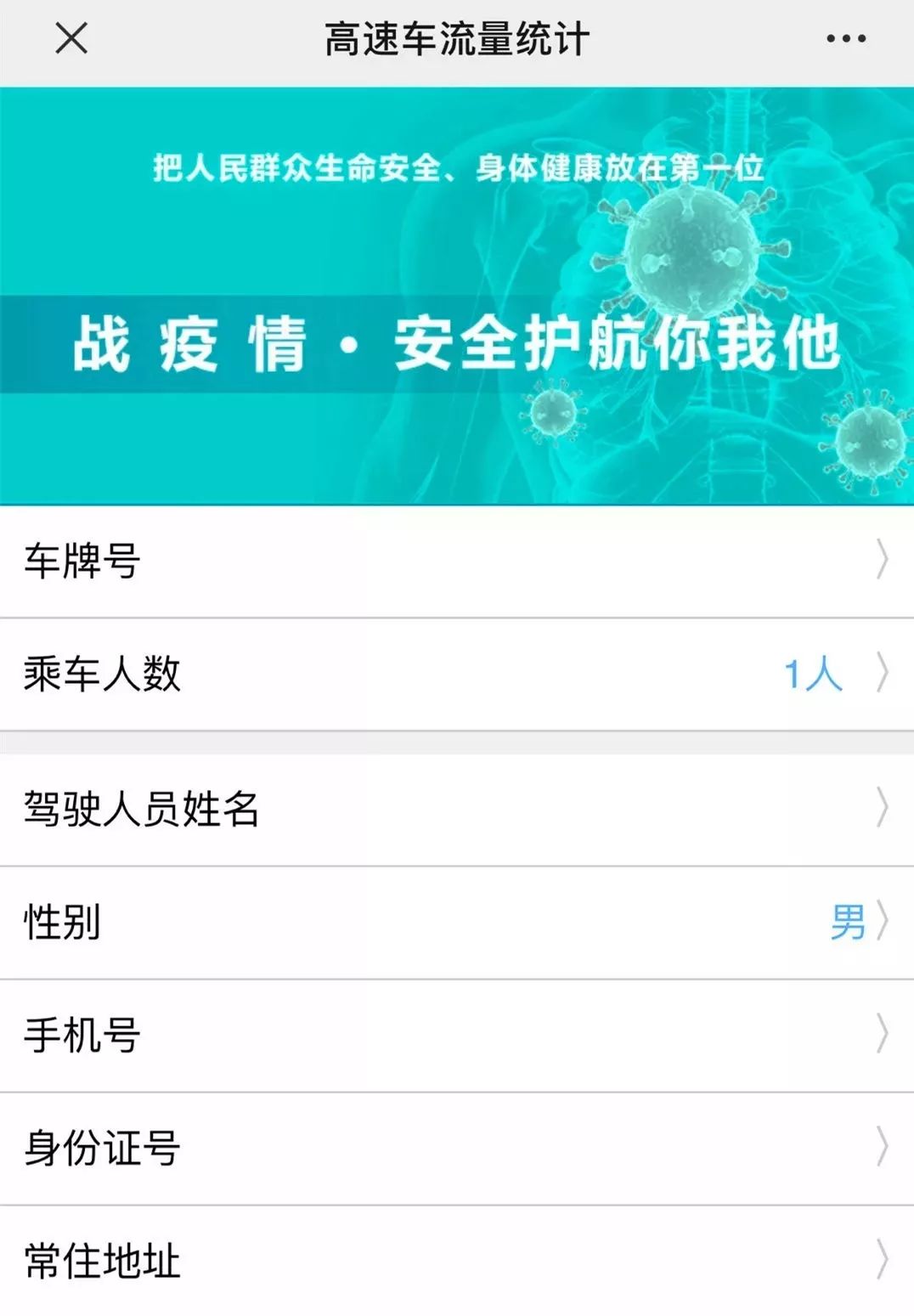Close the 高速车流量统计 page
The image size is (914, 1316).
pos(71,38)
